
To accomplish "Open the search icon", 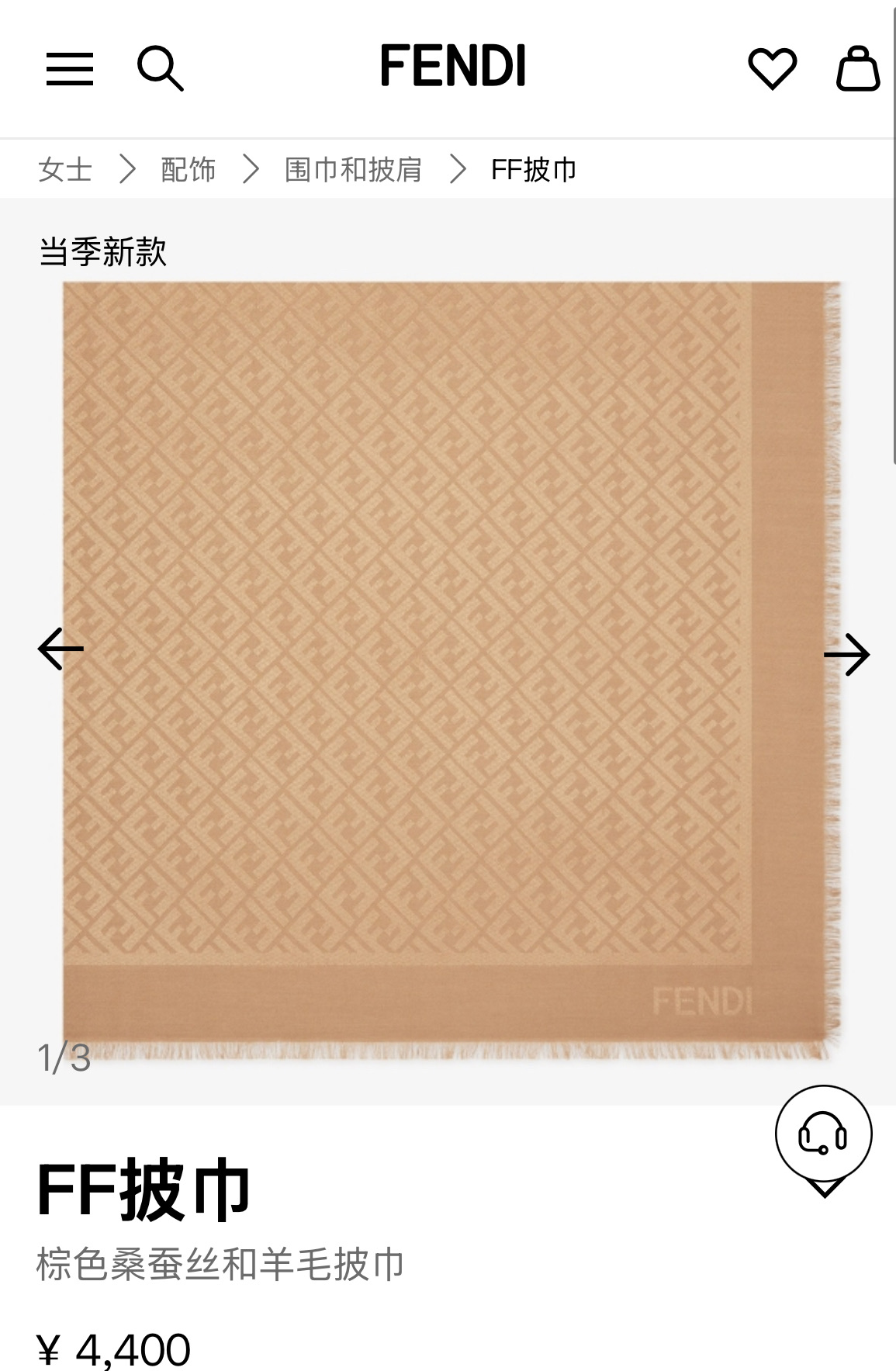I will [x=160, y=68].
